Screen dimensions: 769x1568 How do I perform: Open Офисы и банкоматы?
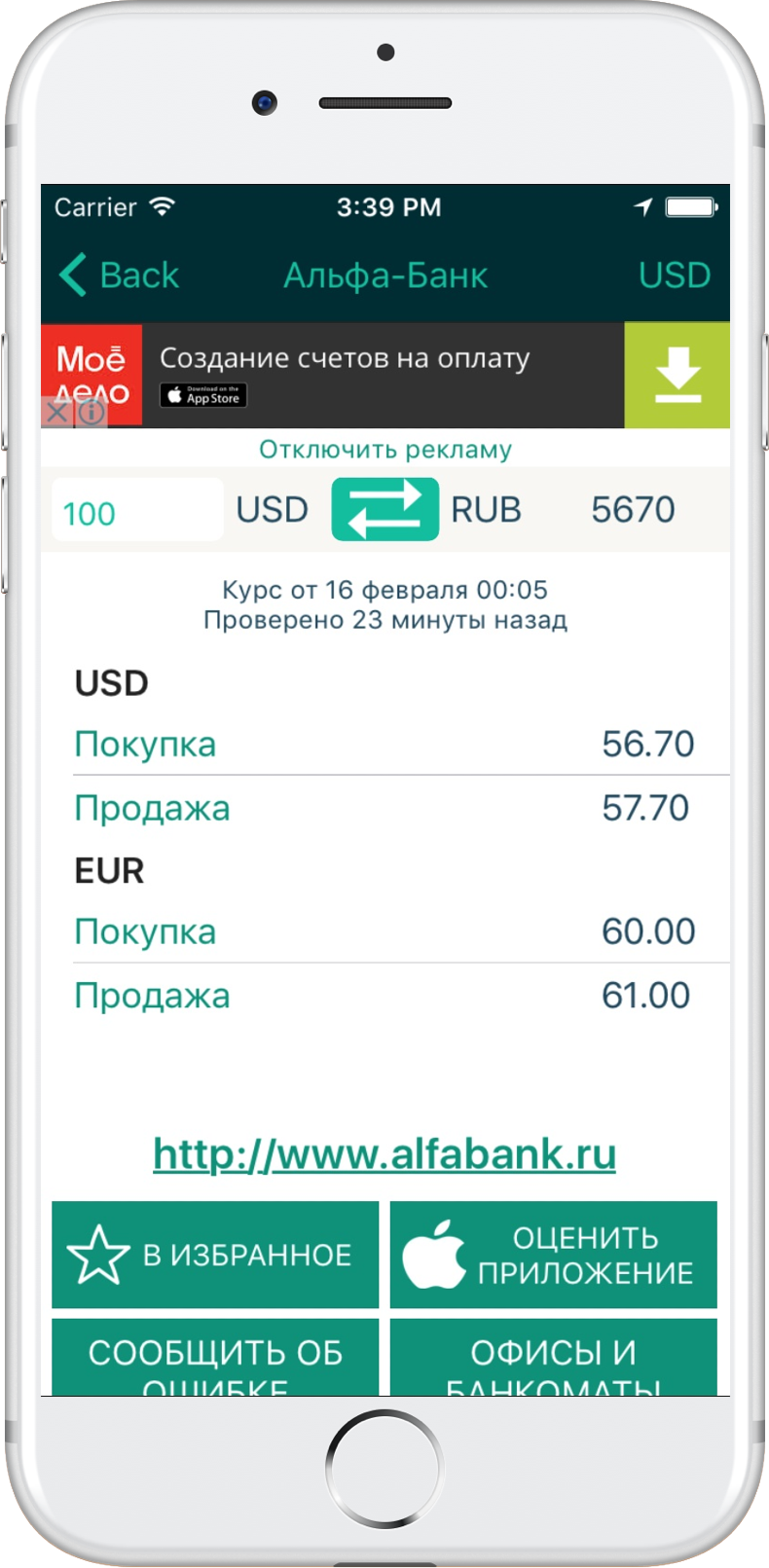(553, 1359)
